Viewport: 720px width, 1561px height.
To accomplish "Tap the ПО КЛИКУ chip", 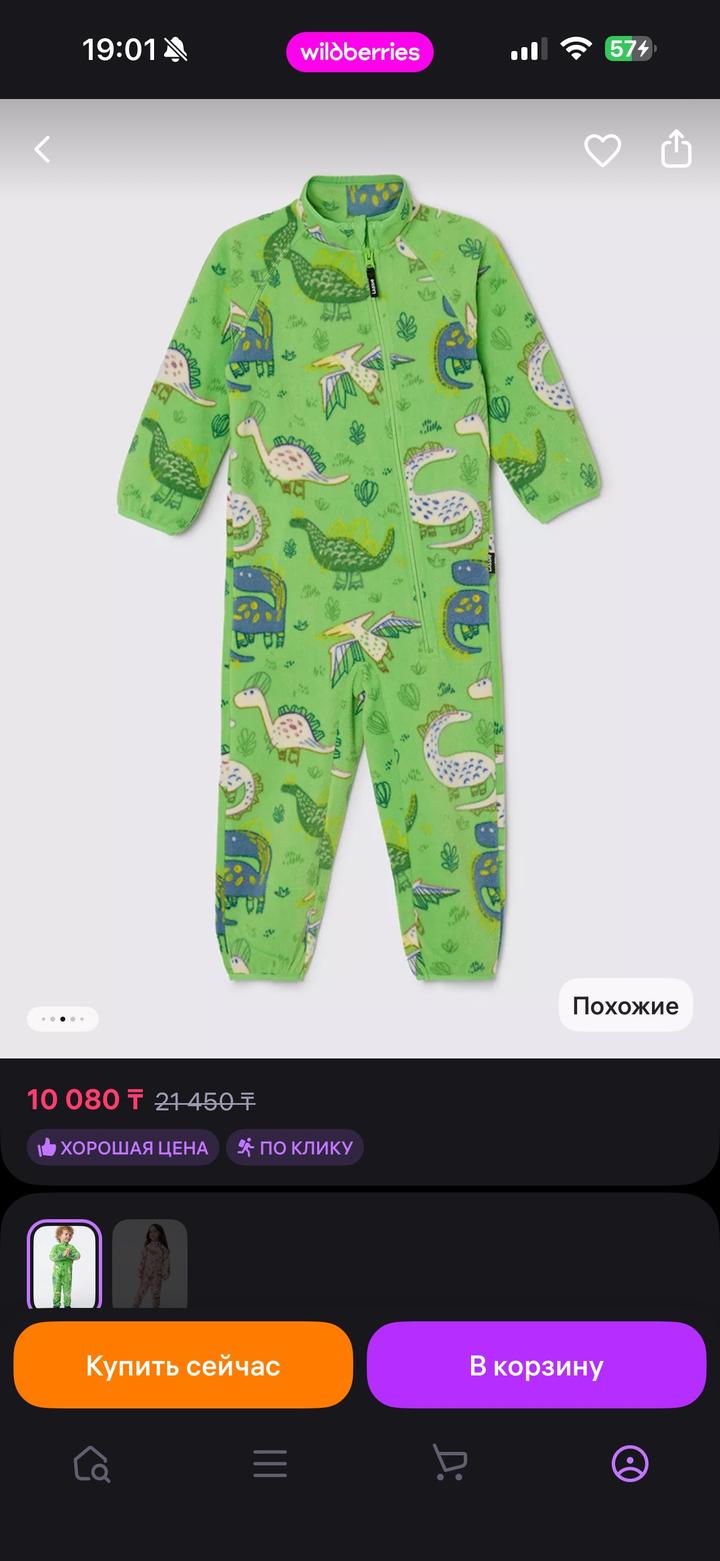I will coord(295,1148).
